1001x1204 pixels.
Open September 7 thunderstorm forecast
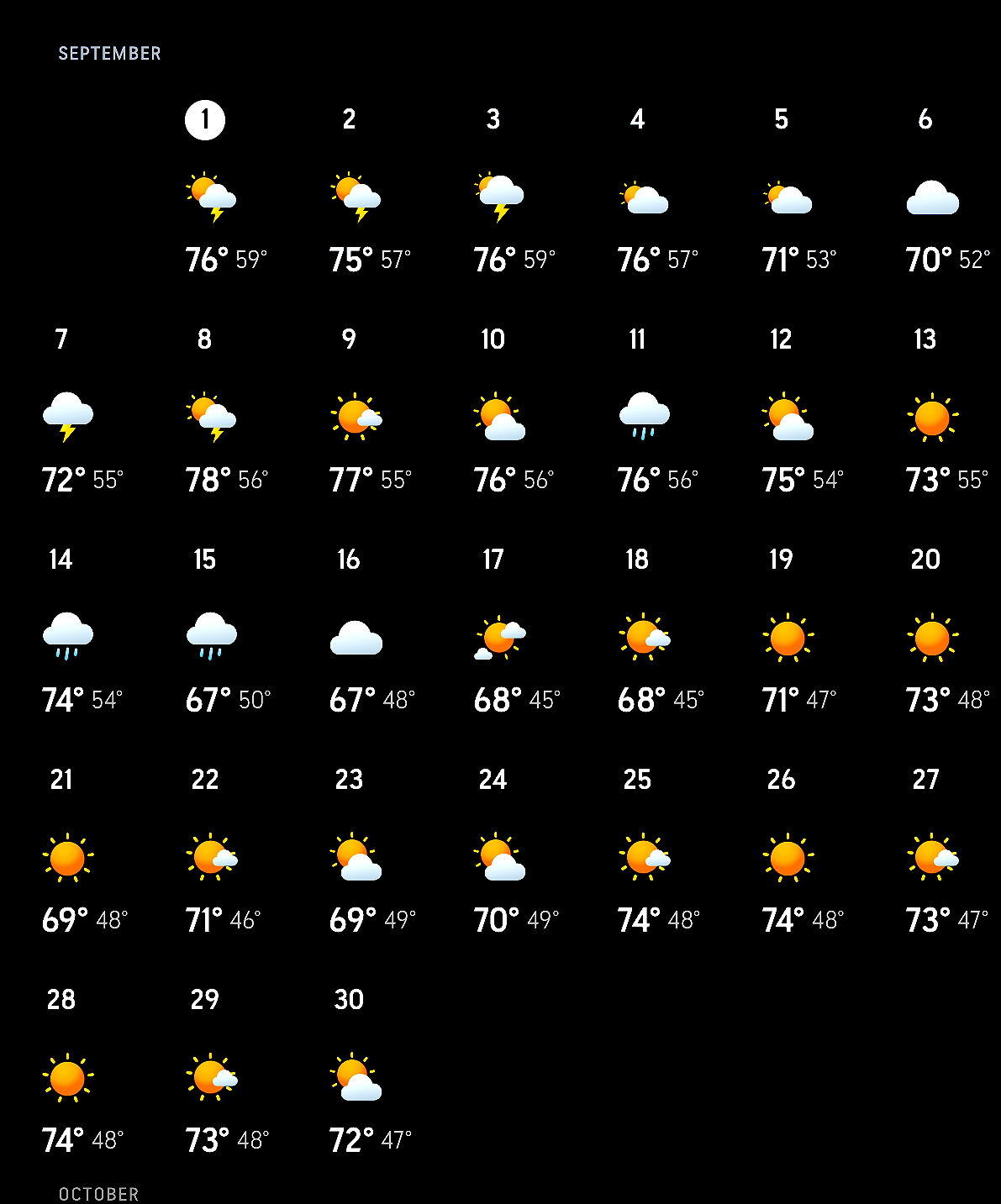(x=67, y=418)
